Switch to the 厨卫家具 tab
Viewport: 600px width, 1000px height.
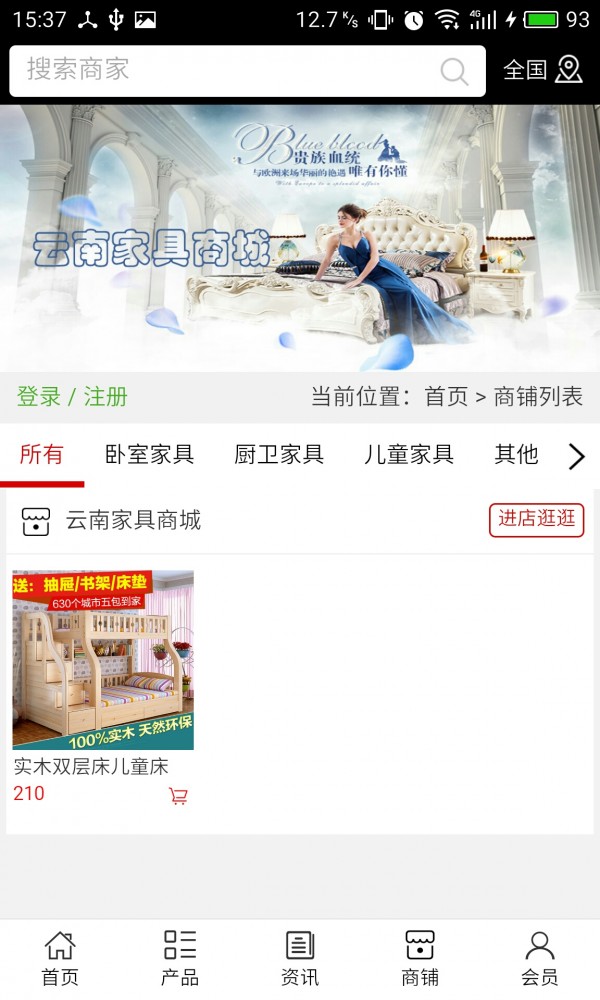click(279, 455)
